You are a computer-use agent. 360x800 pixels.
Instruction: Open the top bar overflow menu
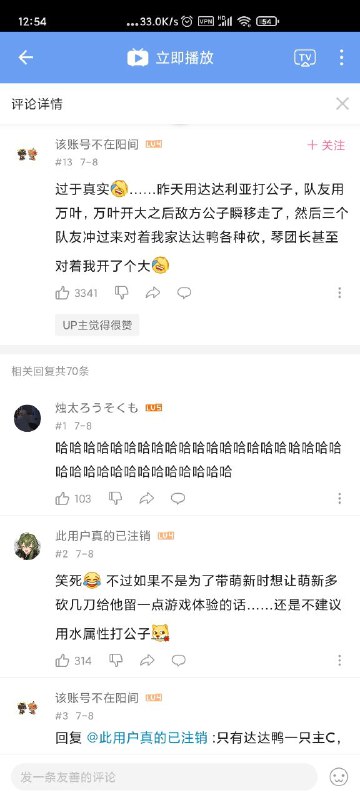(341, 58)
